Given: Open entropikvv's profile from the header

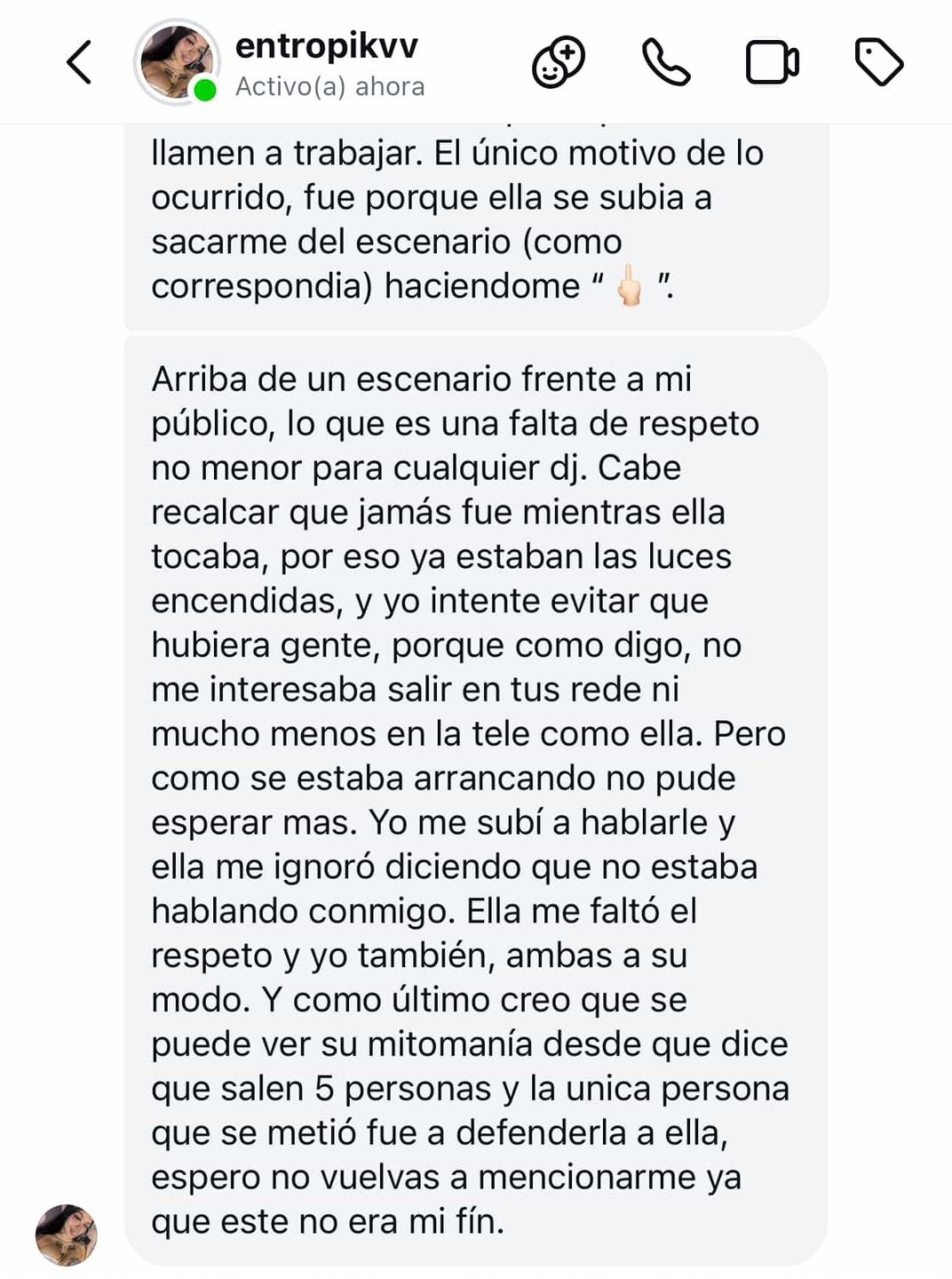Looking at the screenshot, I should 326,46.
